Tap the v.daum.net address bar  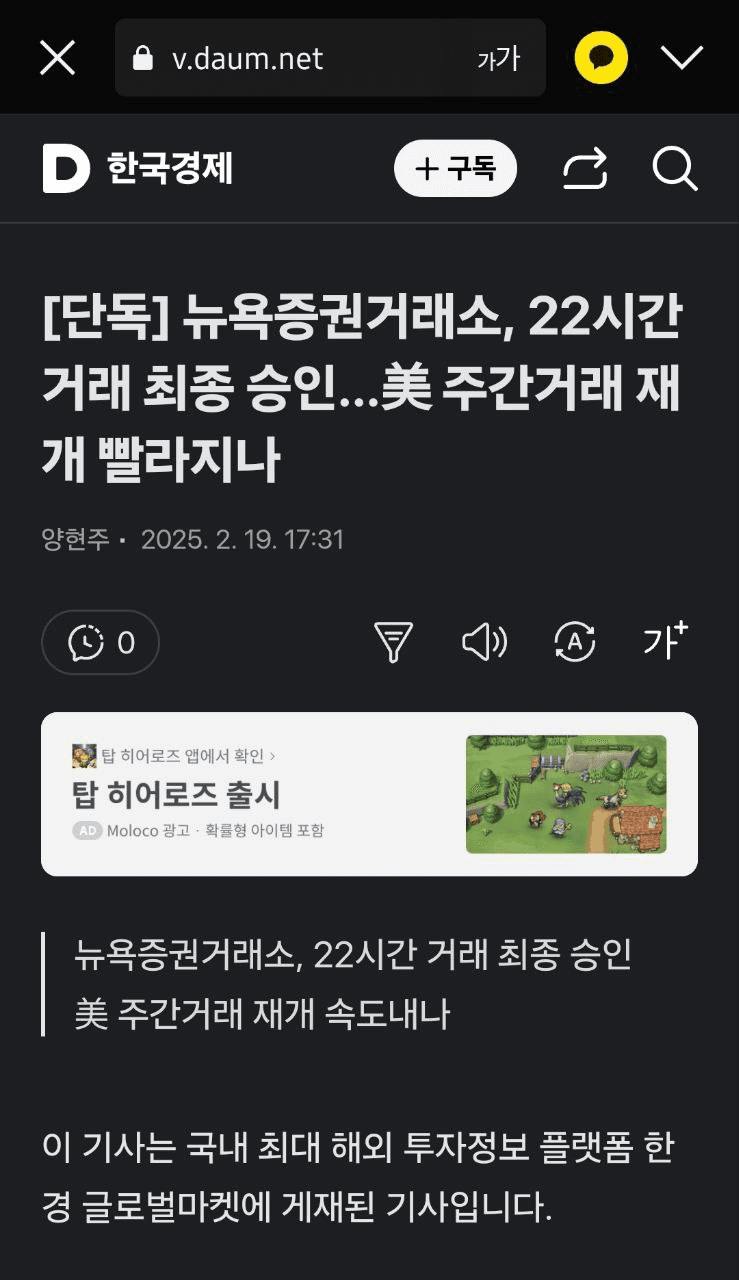(x=300, y=58)
